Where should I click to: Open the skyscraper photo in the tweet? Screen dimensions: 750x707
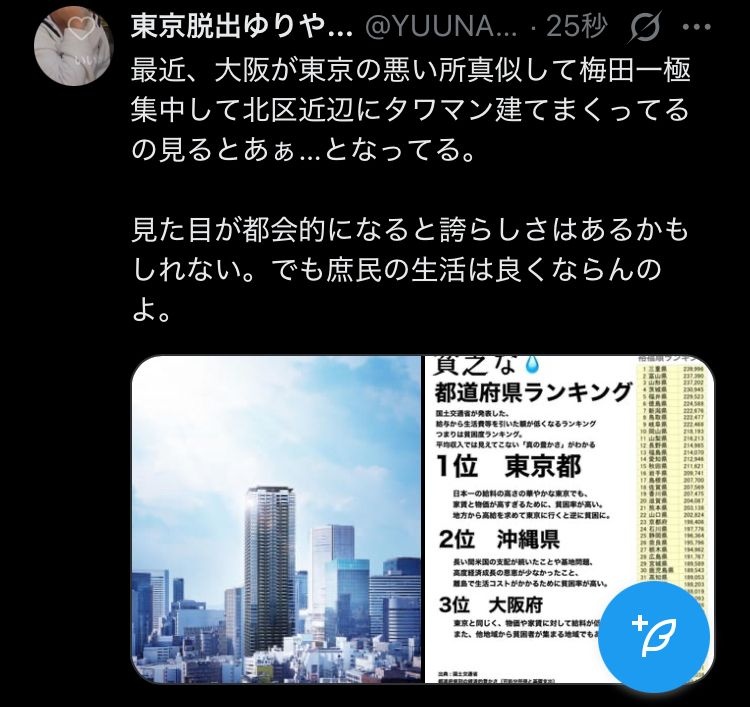point(276,520)
